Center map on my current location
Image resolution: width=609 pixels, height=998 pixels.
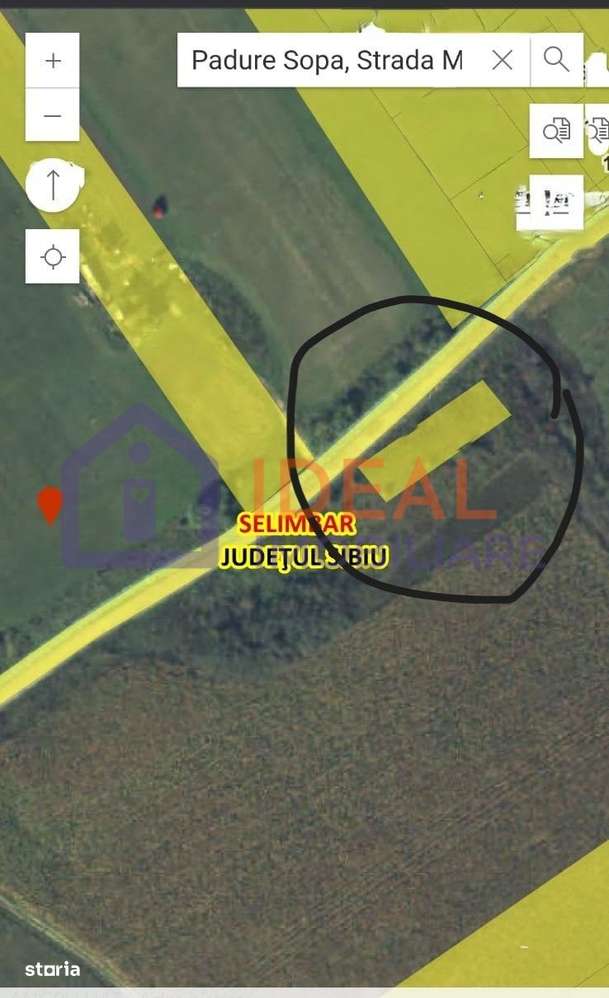click(x=53, y=257)
